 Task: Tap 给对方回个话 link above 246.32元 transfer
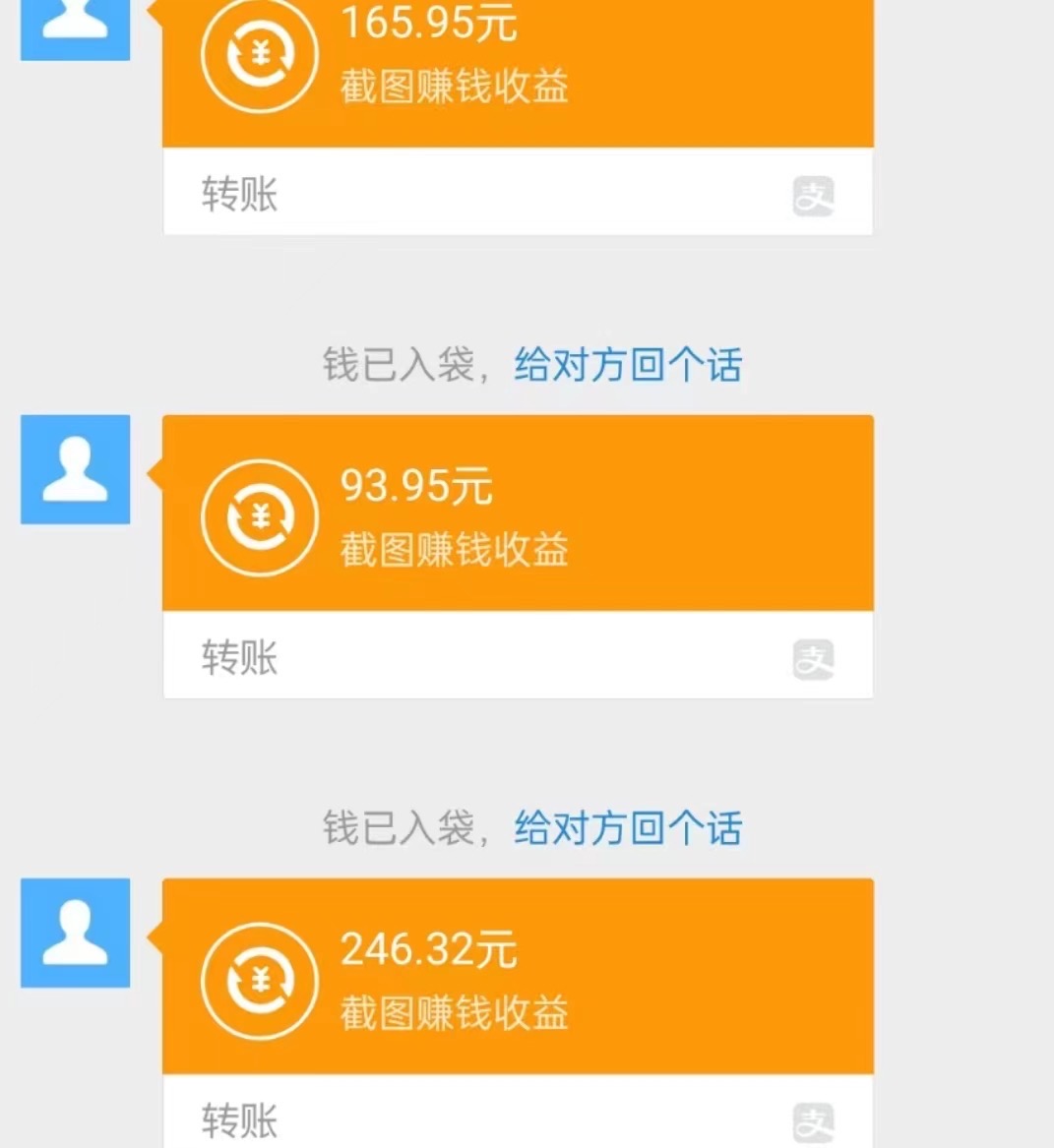coord(628,828)
